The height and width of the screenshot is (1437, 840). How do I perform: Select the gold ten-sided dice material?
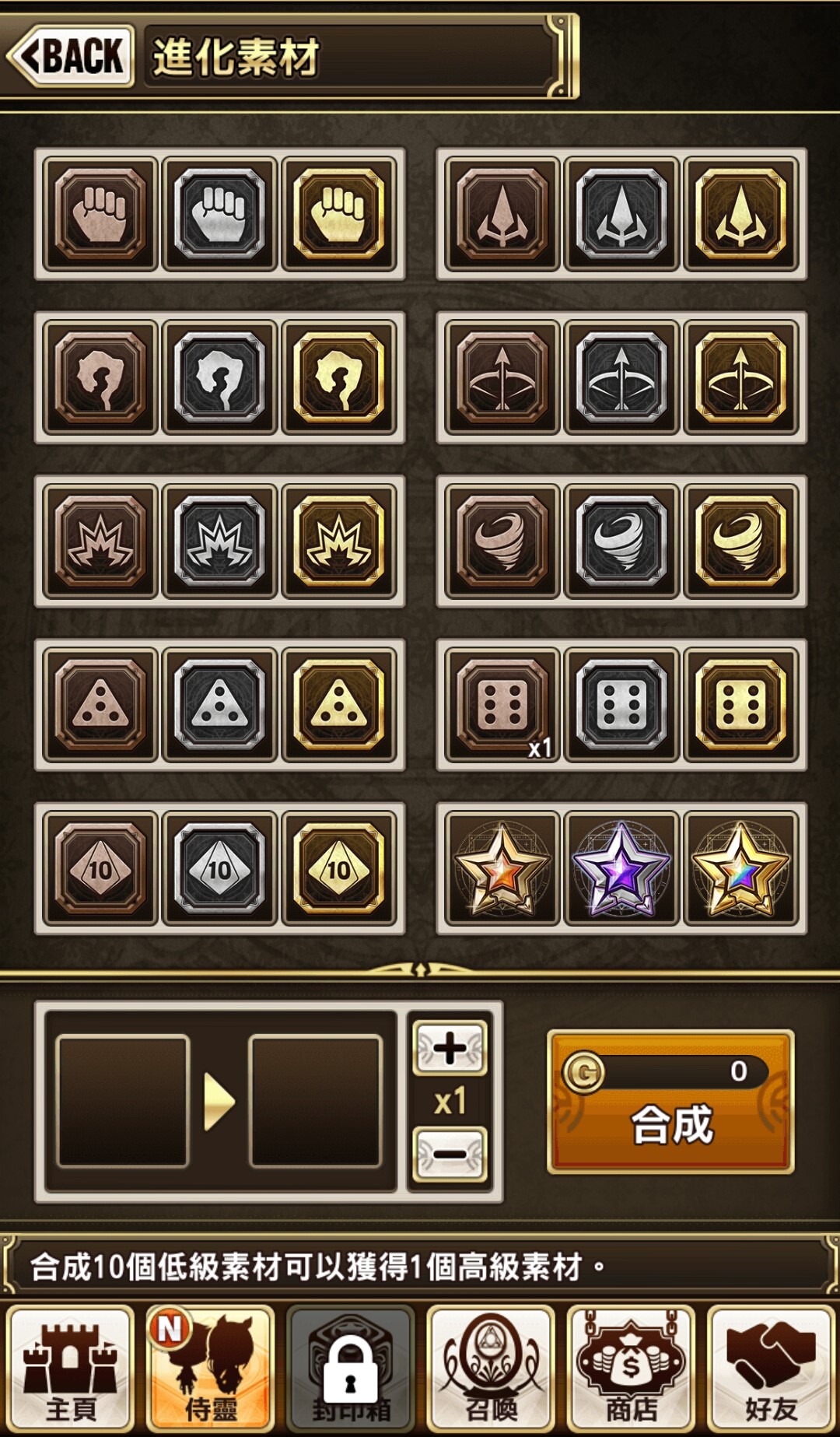pyautogui.click(x=339, y=867)
